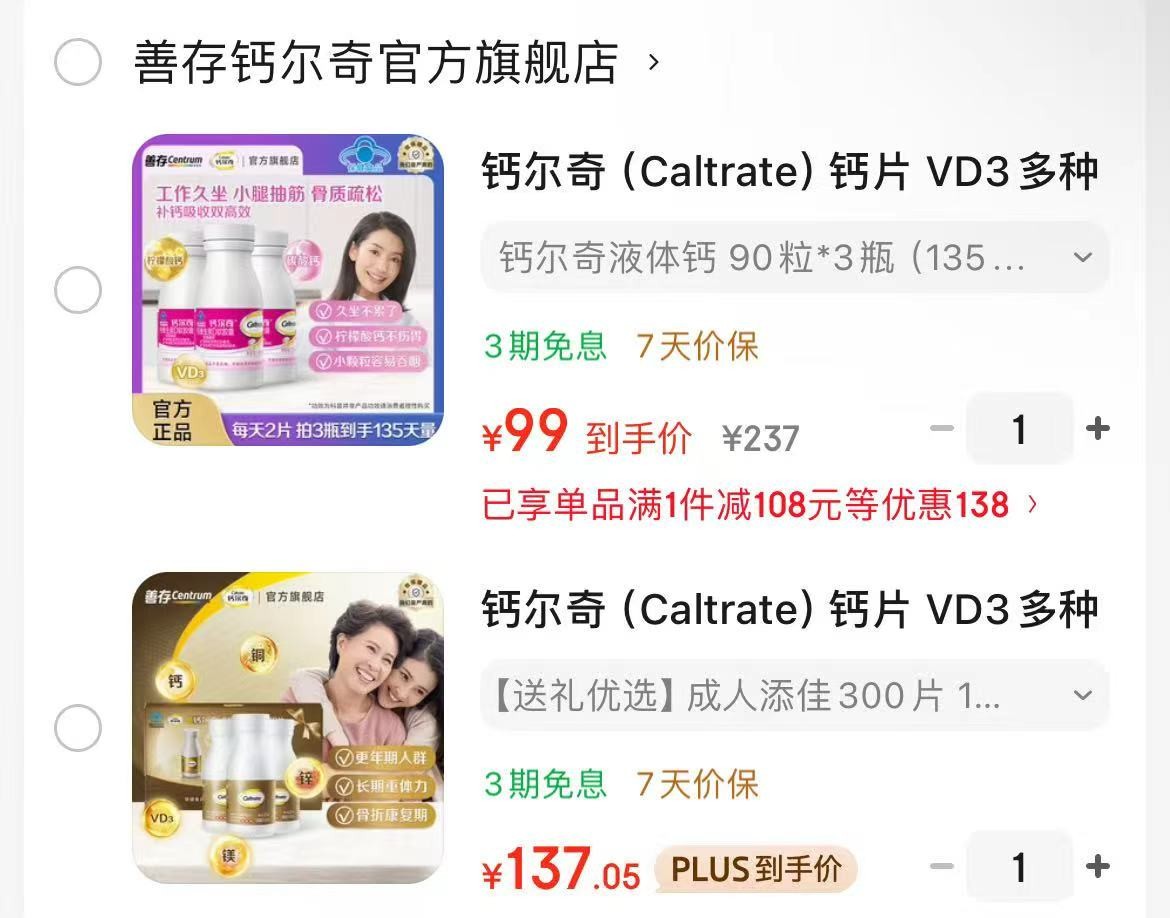Expand the 钙尔奇液体钙 90粒*3瓶 spec dropdown
Image resolution: width=1170 pixels, height=918 pixels.
(x=795, y=257)
